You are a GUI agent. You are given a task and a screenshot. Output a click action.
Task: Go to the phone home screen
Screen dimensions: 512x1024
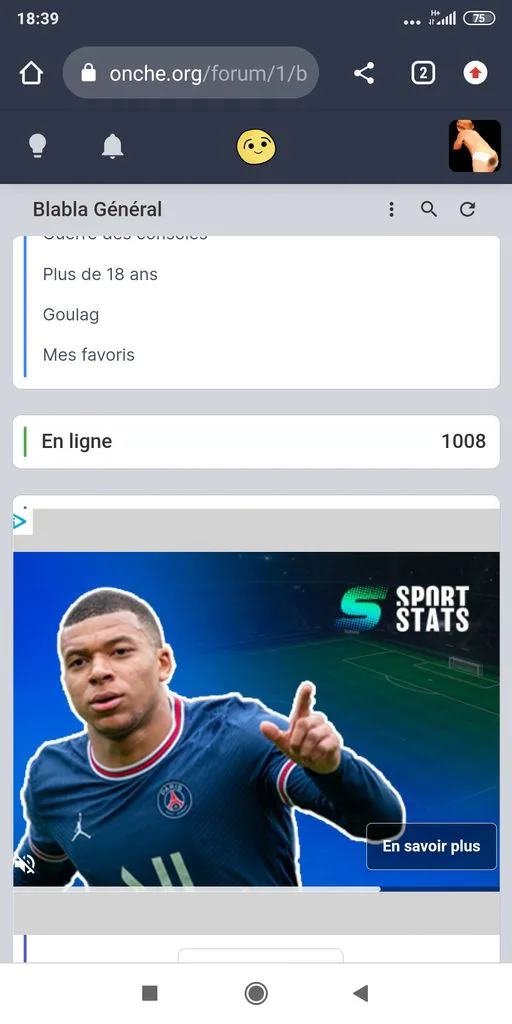(256, 993)
